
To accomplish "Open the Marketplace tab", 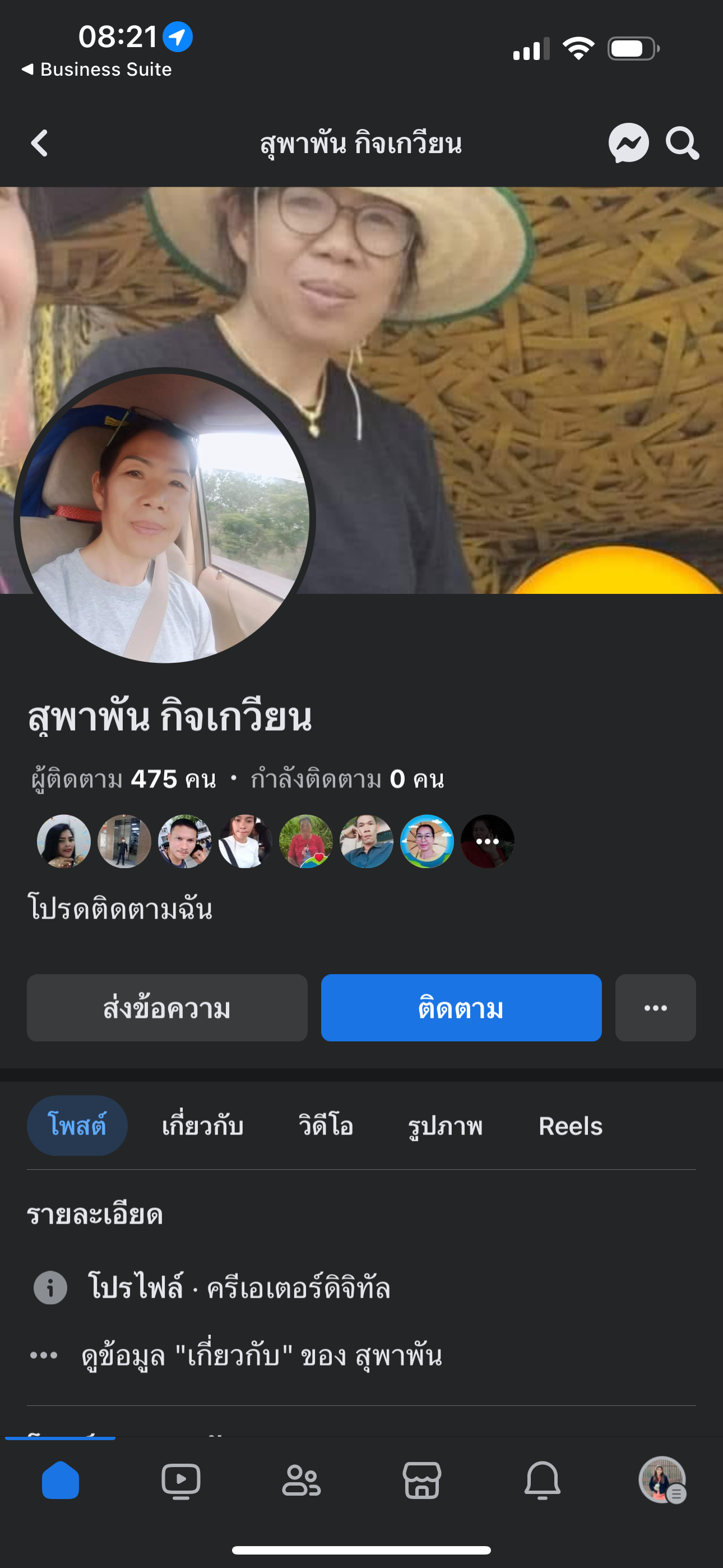I will [421, 1480].
